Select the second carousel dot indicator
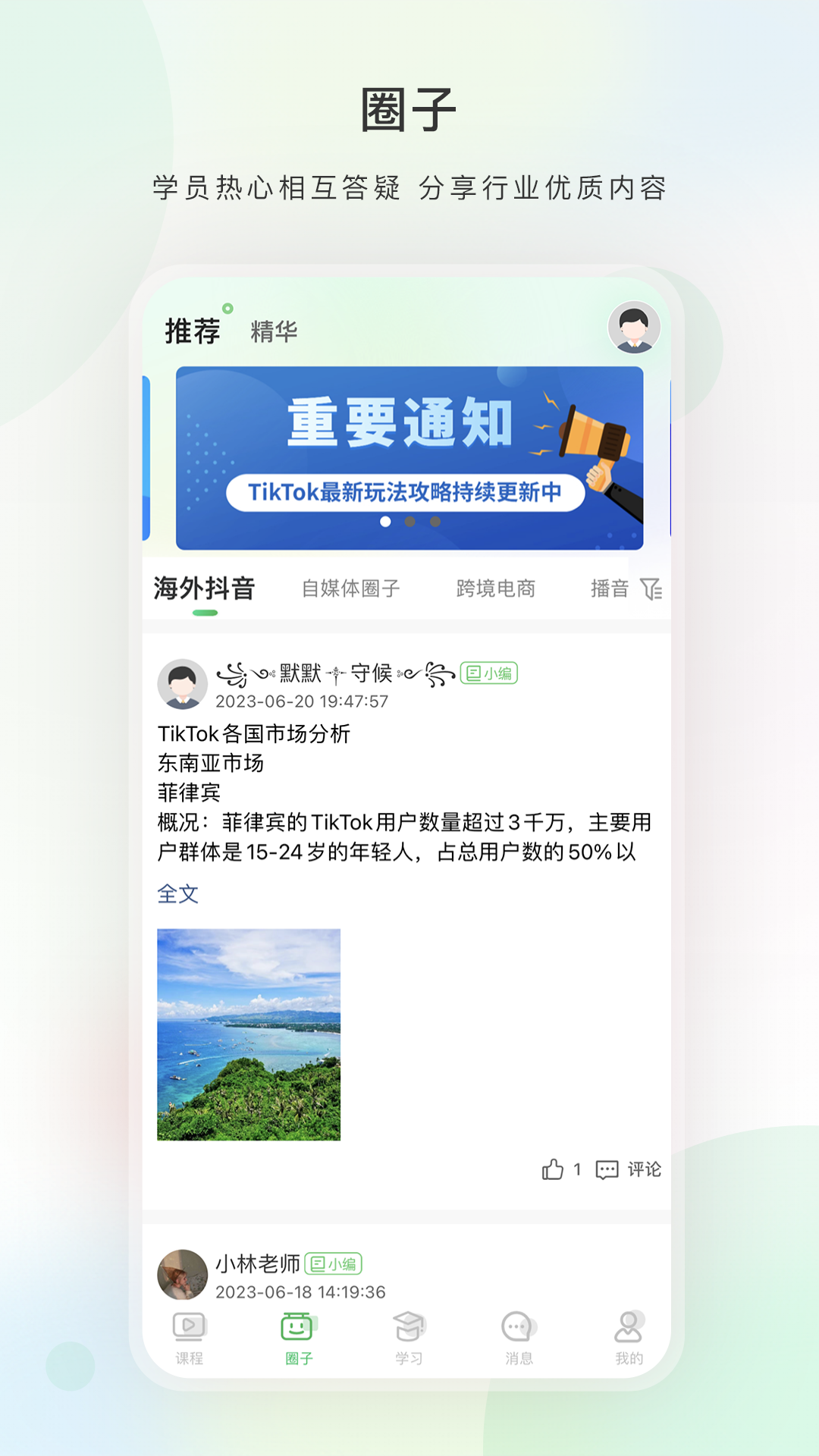 409,520
